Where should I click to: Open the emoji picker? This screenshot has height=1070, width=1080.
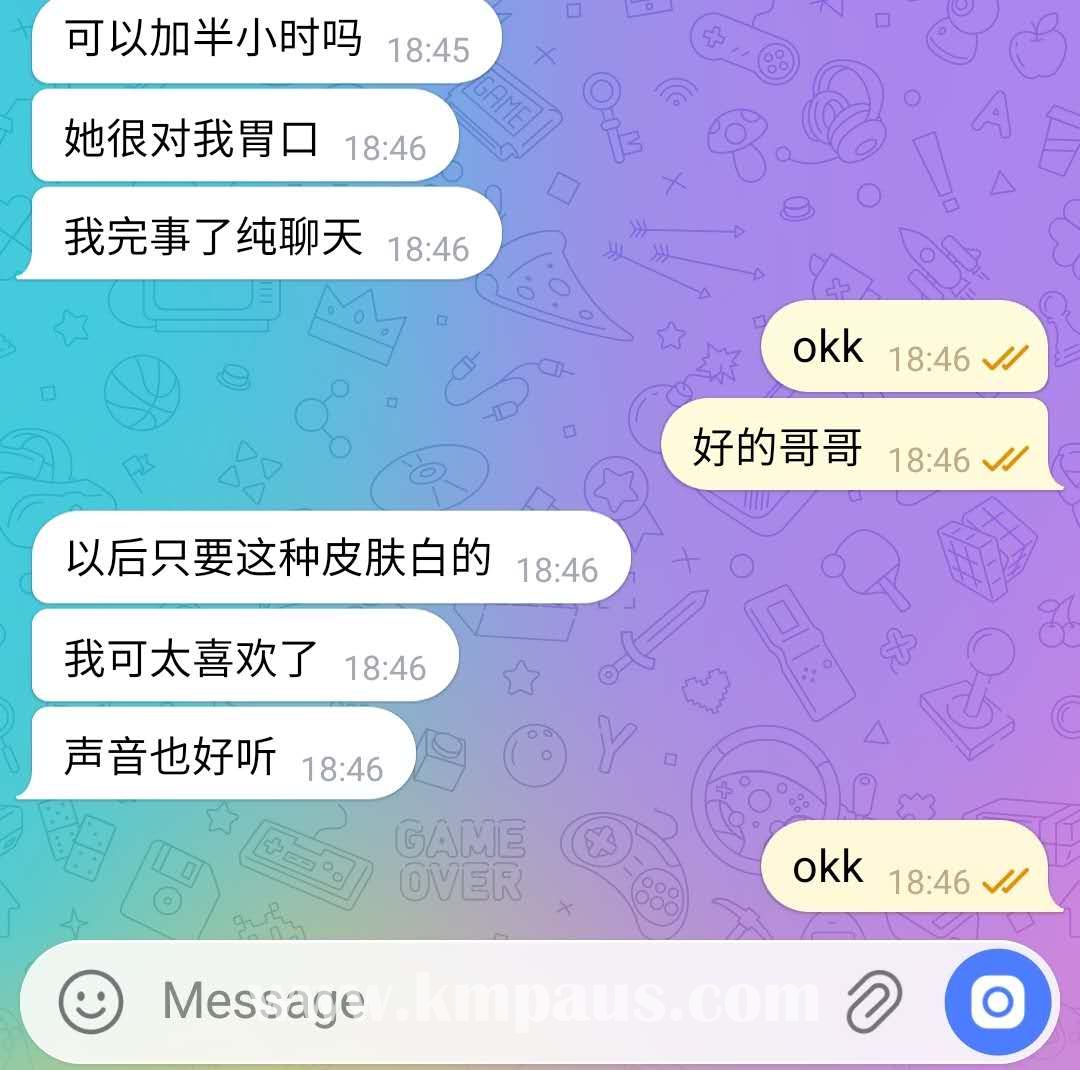[x=91, y=1002]
